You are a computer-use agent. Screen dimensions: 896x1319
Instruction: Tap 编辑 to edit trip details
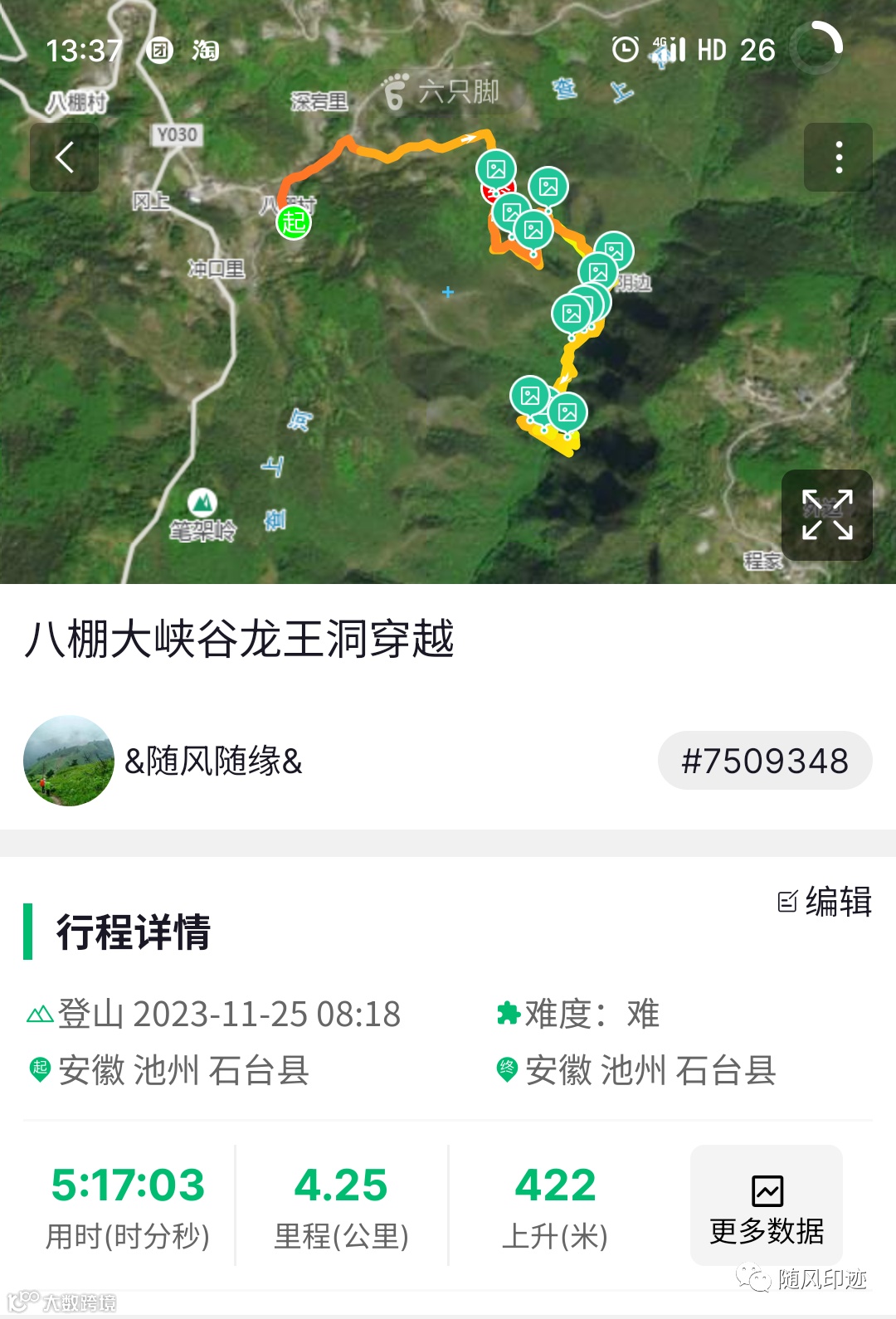point(825,902)
